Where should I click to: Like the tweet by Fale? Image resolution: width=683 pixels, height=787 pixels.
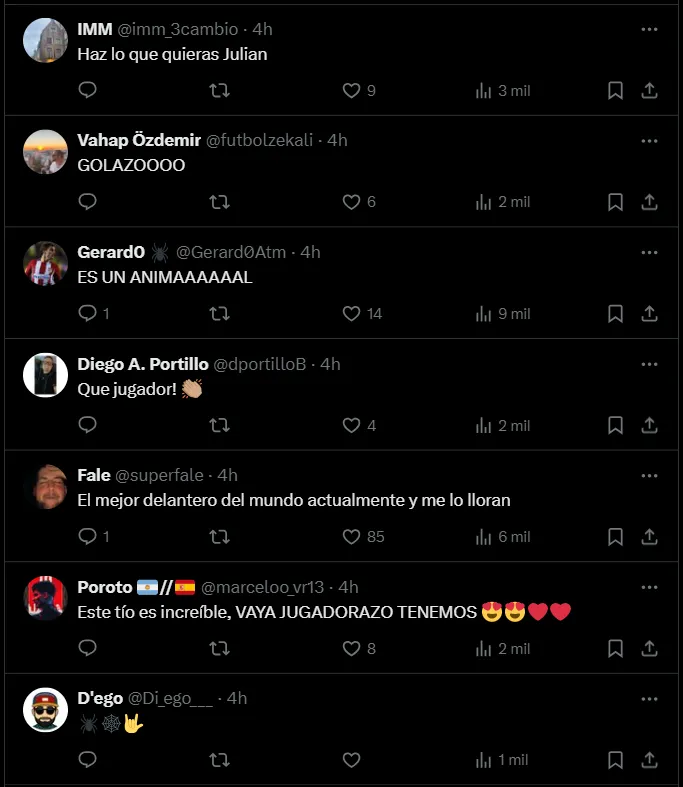351,537
